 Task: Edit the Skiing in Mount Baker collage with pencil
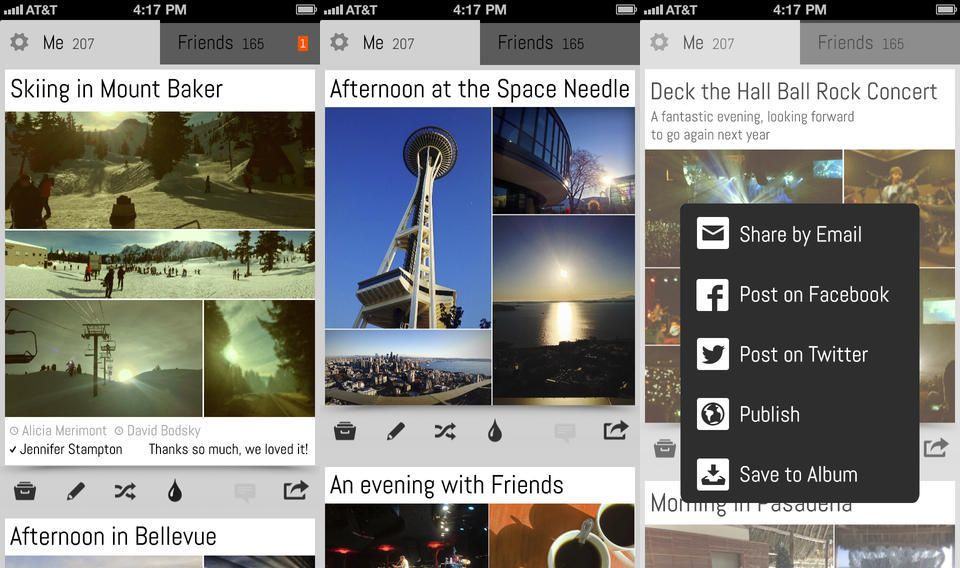(76, 491)
